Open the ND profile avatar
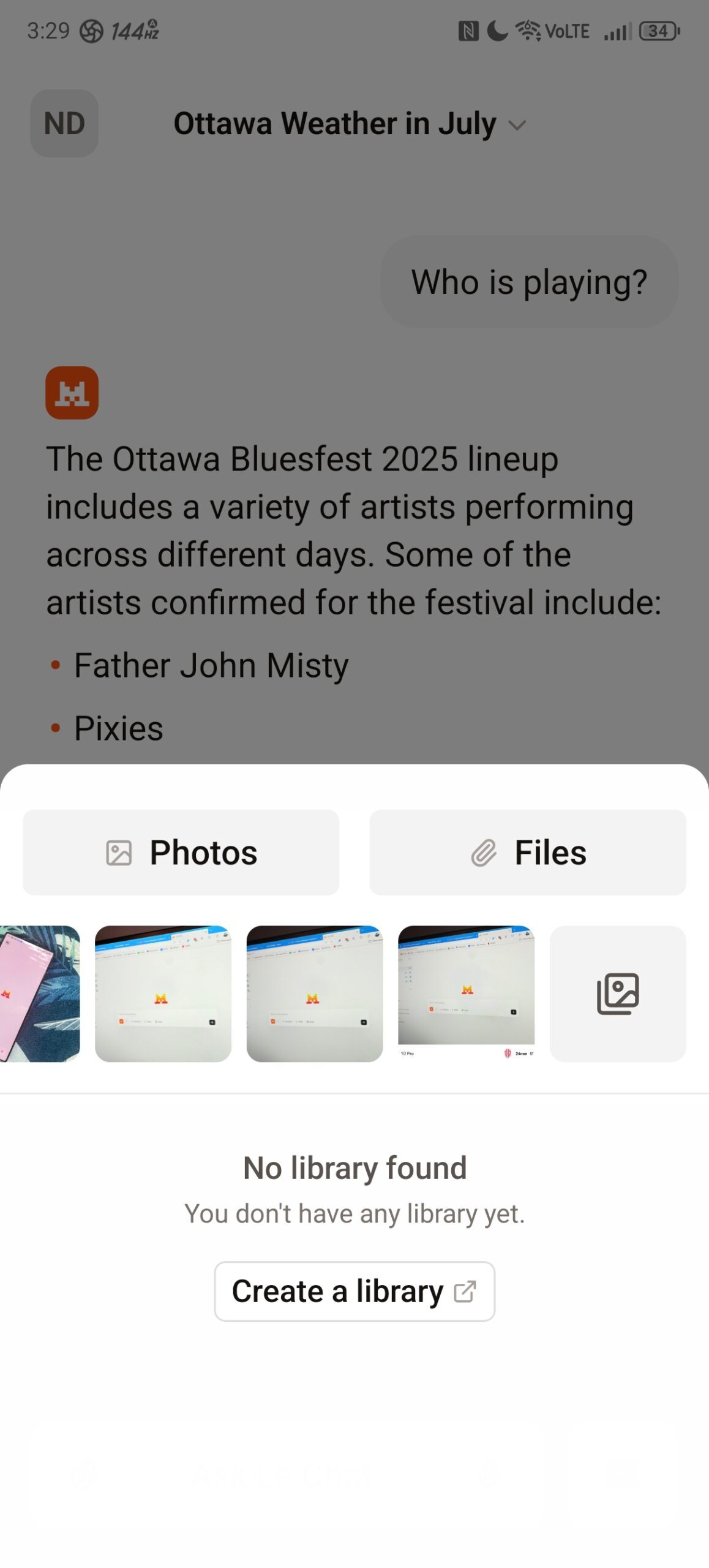The image size is (709, 1568). (64, 123)
